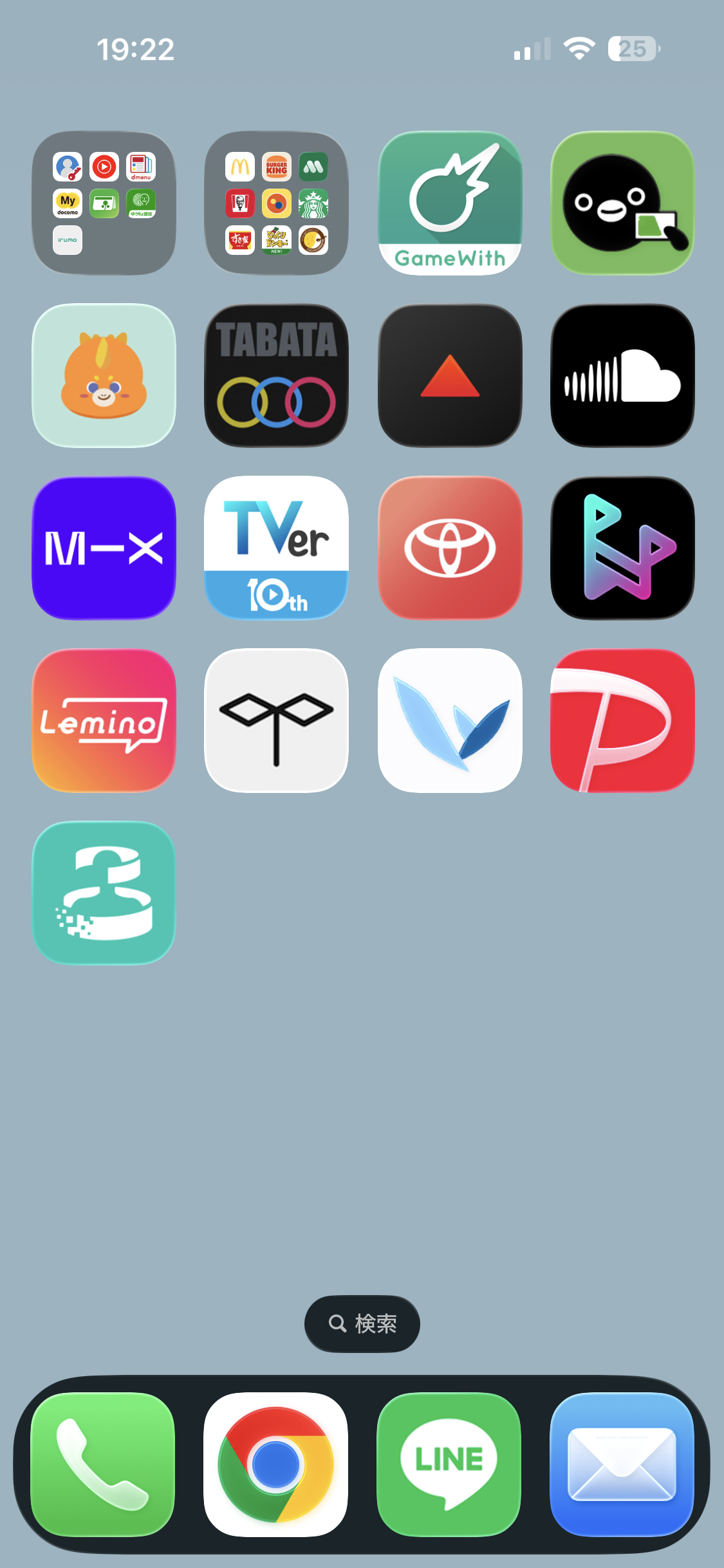
Task: Launch the Lemino app
Action: (104, 720)
